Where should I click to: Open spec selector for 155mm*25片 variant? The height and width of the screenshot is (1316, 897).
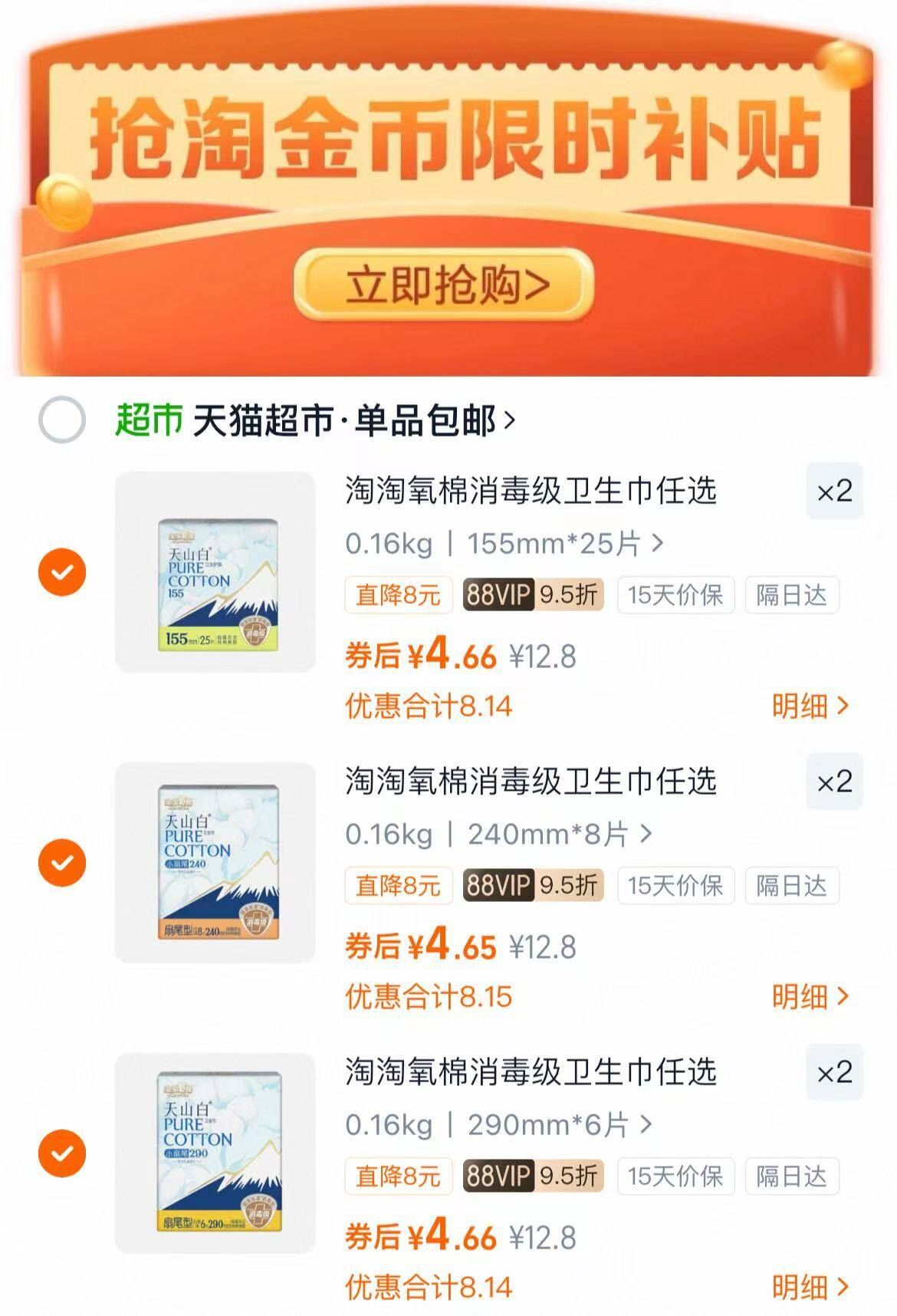coord(506,544)
